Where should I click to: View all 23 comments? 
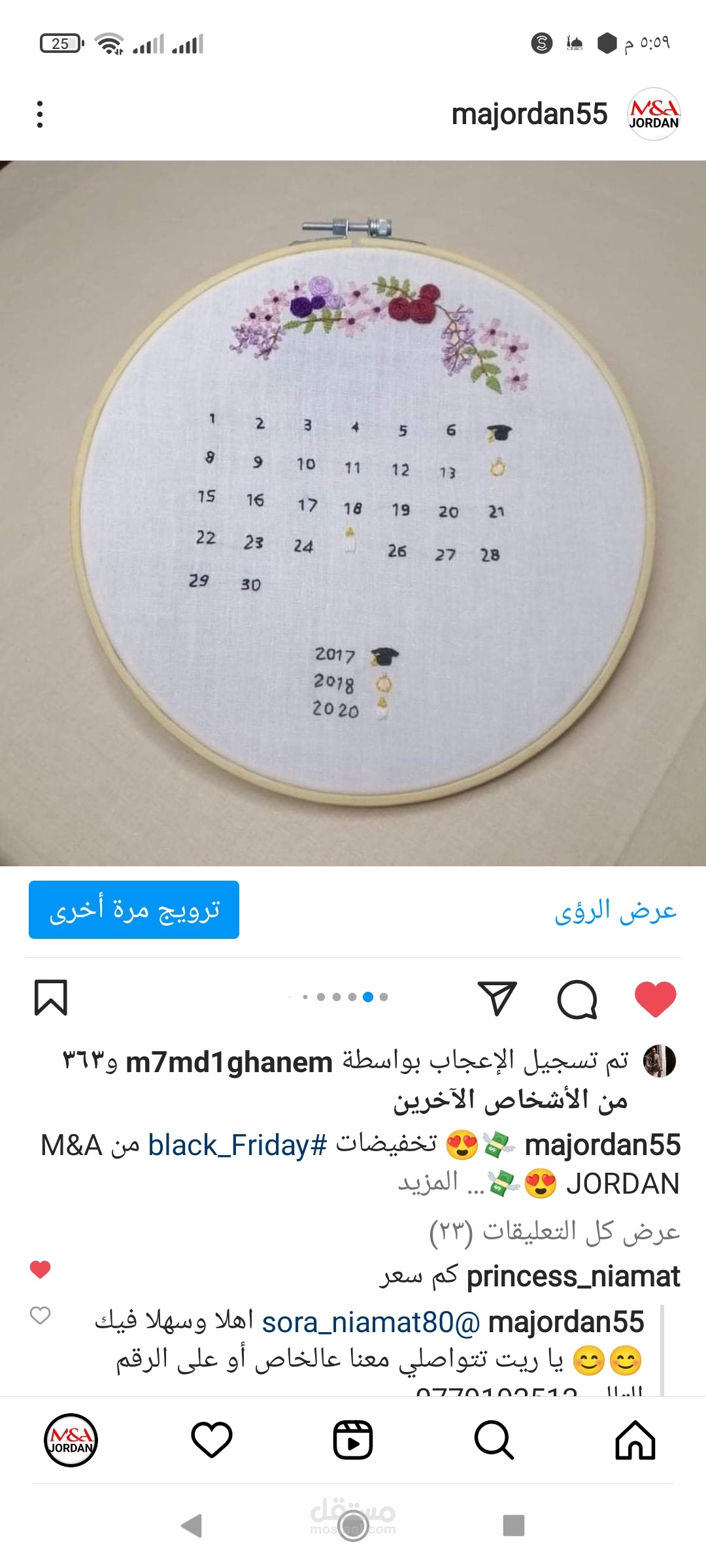(x=555, y=1232)
